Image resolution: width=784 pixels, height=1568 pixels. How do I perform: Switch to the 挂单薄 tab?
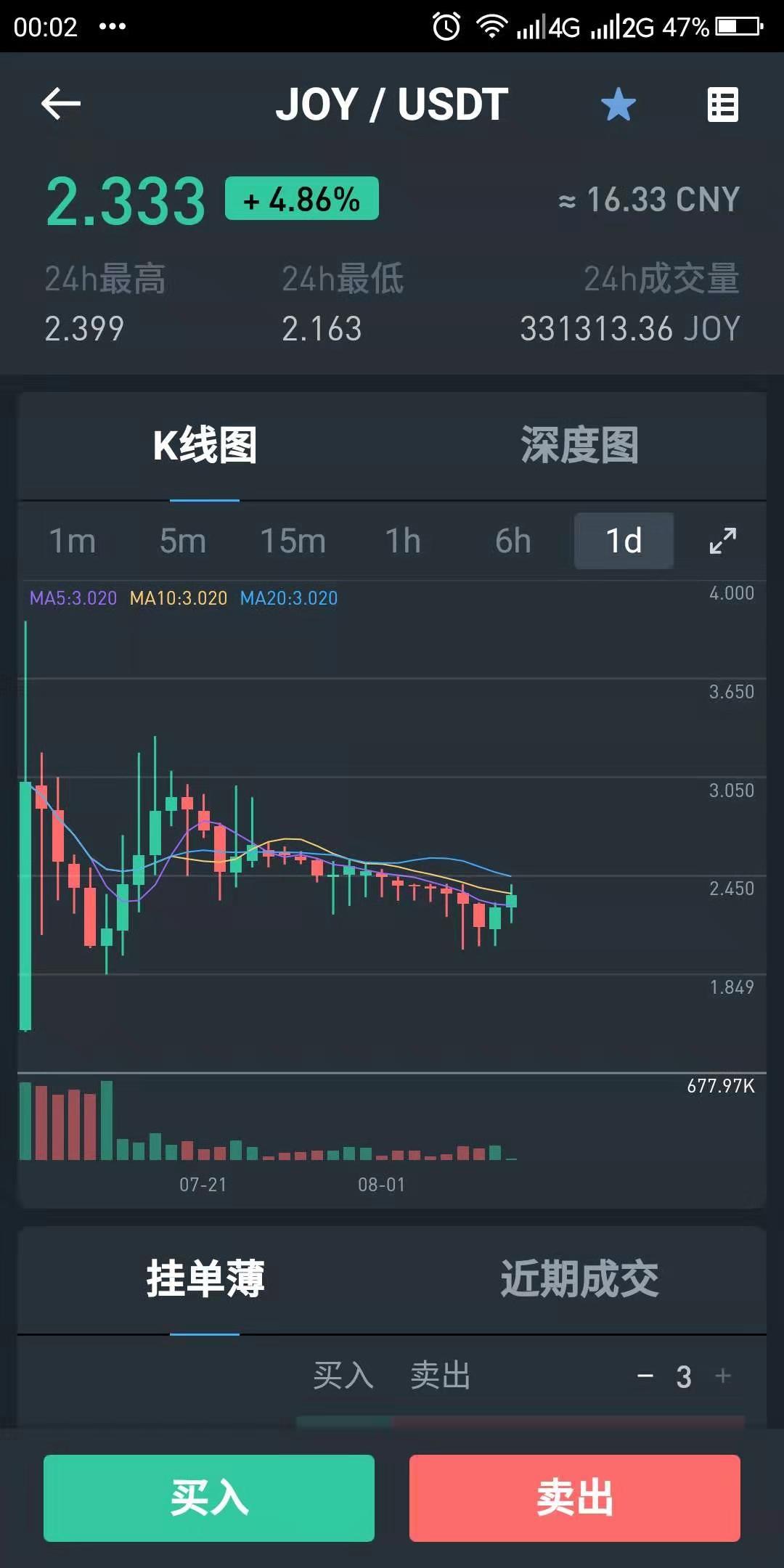pos(205,1279)
